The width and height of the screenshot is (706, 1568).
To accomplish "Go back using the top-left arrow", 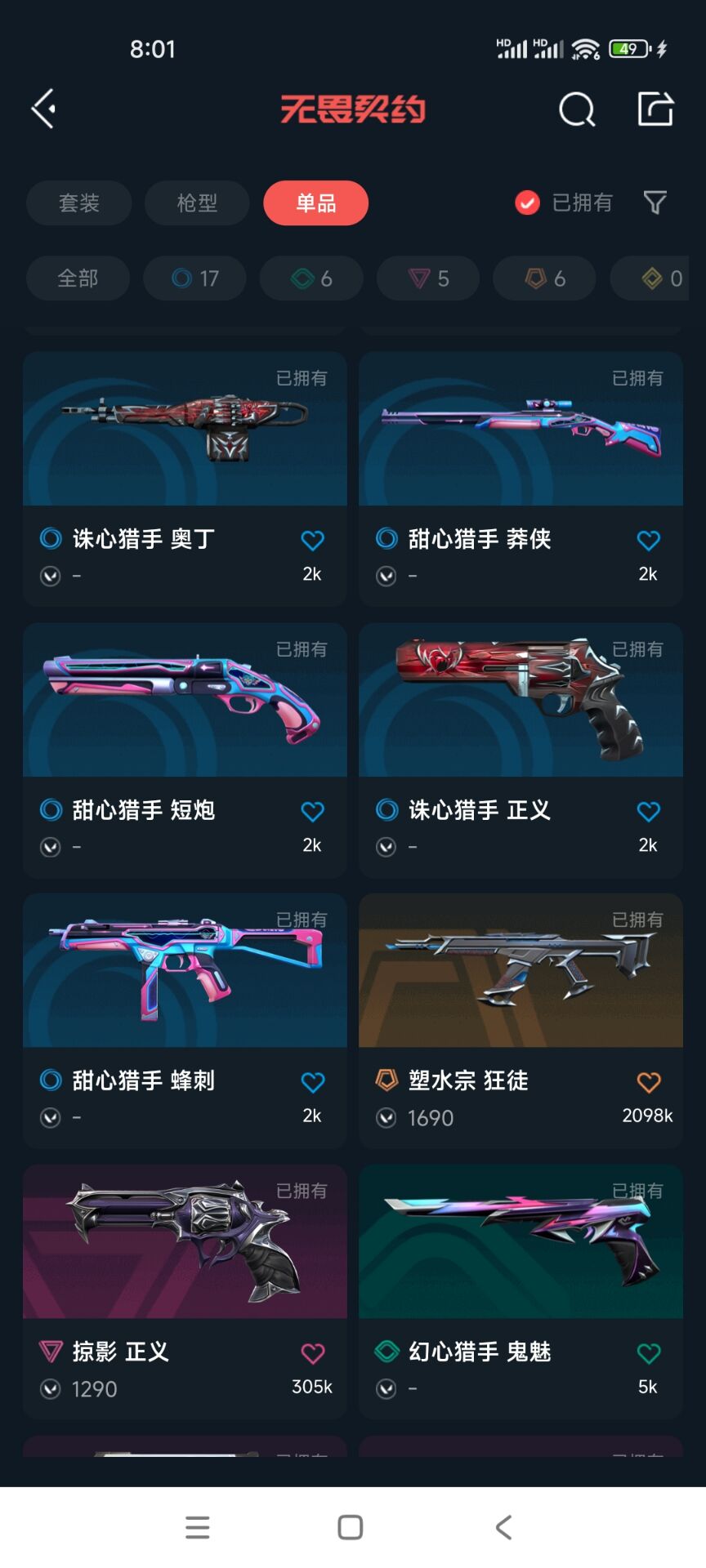I will (44, 109).
